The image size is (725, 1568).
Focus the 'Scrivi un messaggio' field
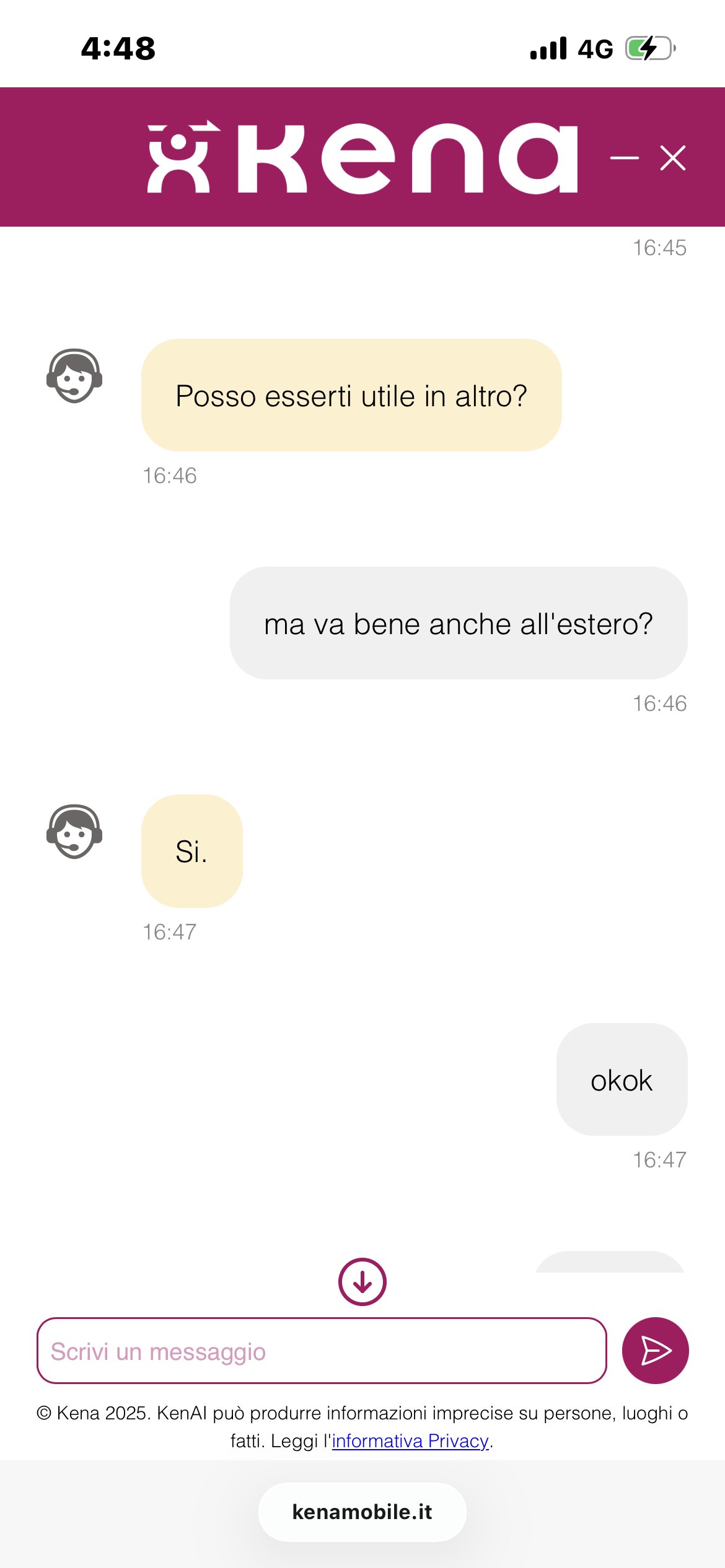321,1351
